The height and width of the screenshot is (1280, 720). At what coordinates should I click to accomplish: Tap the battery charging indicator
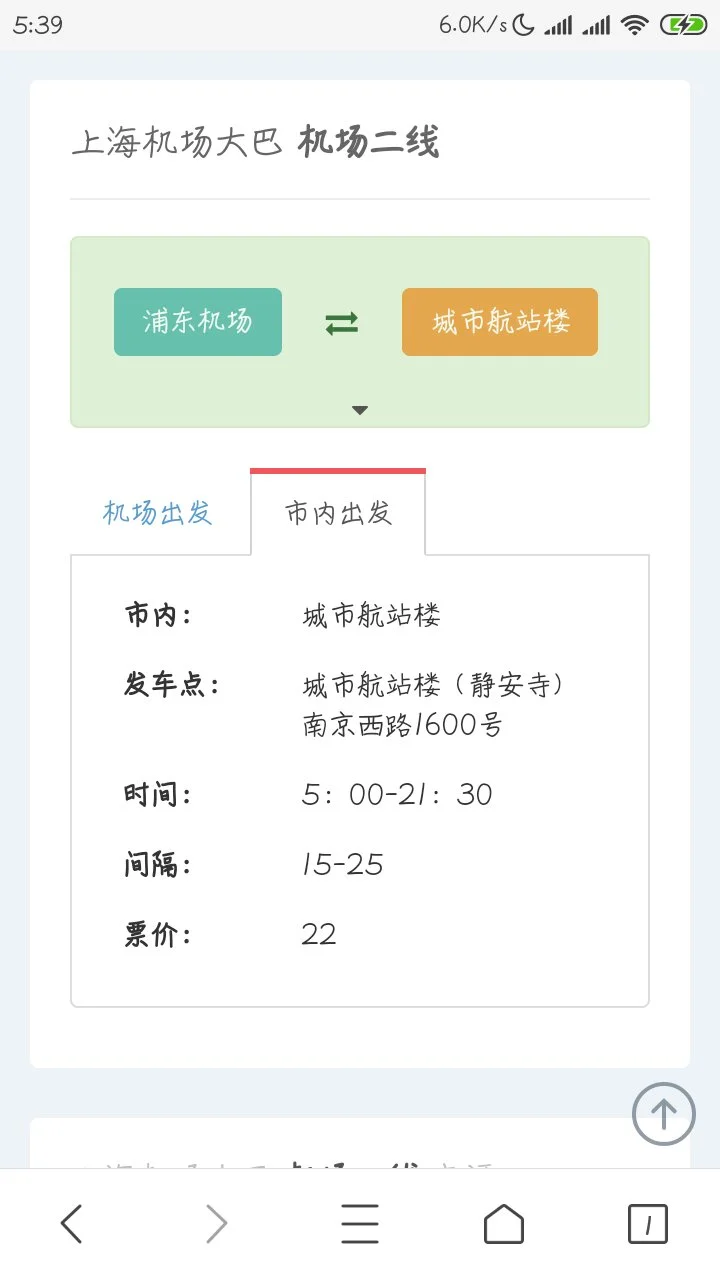coord(681,25)
